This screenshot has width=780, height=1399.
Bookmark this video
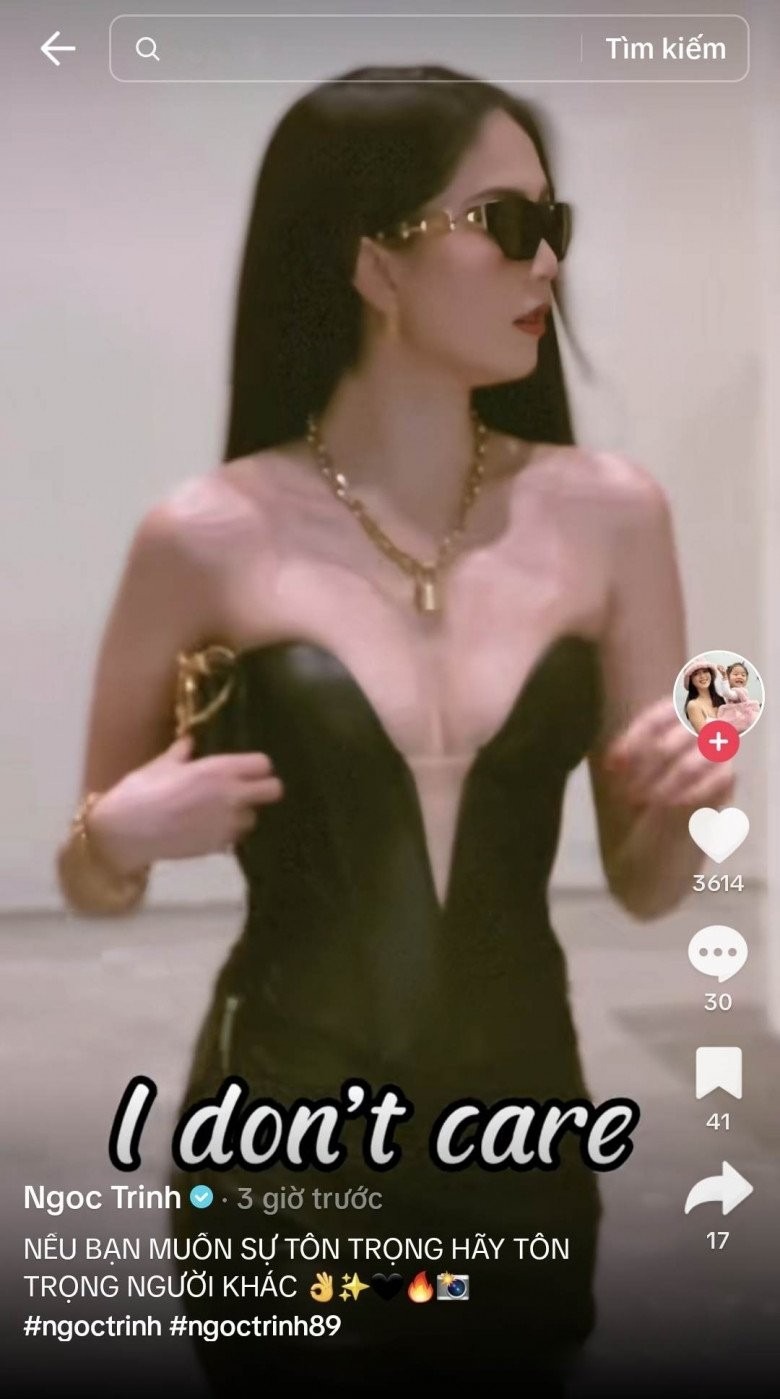pos(718,1073)
